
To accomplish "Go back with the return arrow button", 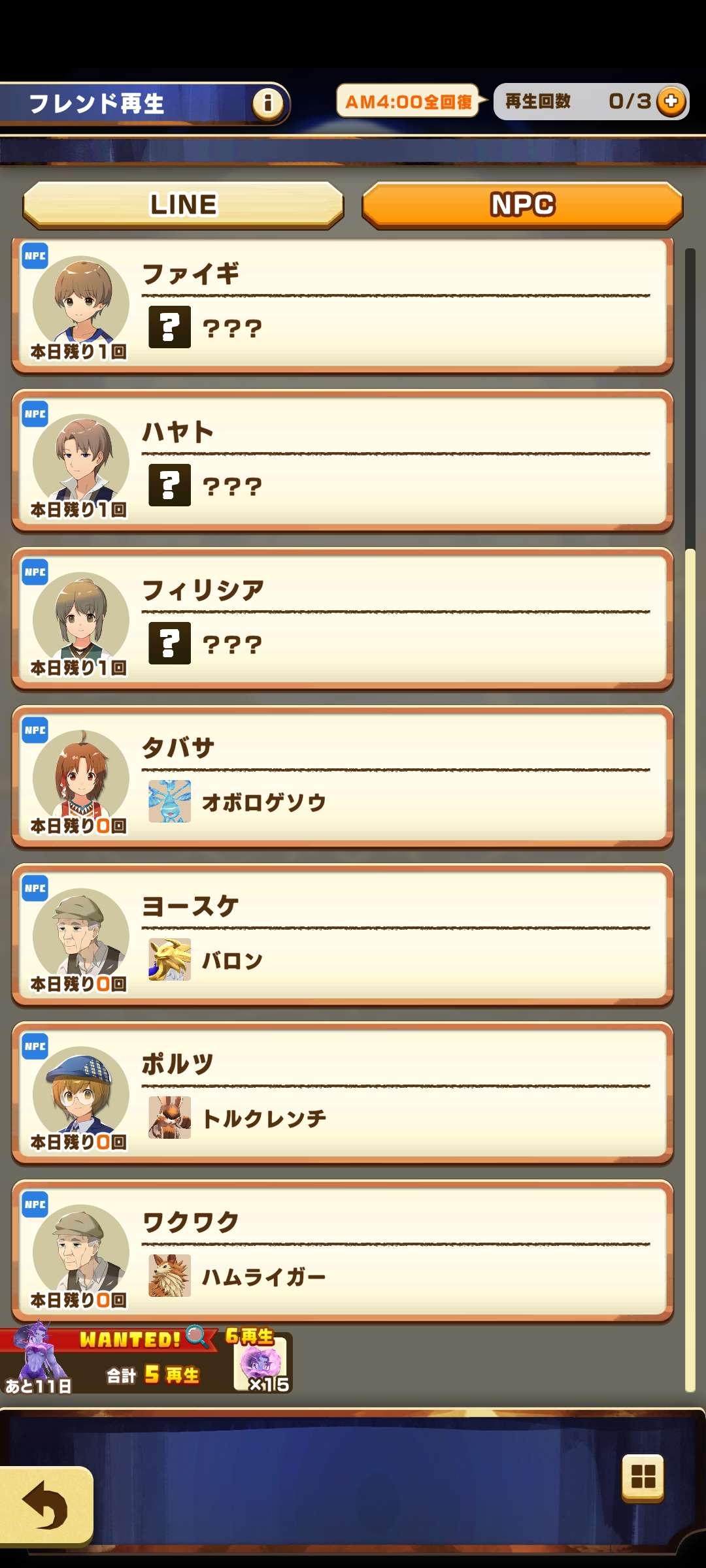I will (x=46, y=1506).
